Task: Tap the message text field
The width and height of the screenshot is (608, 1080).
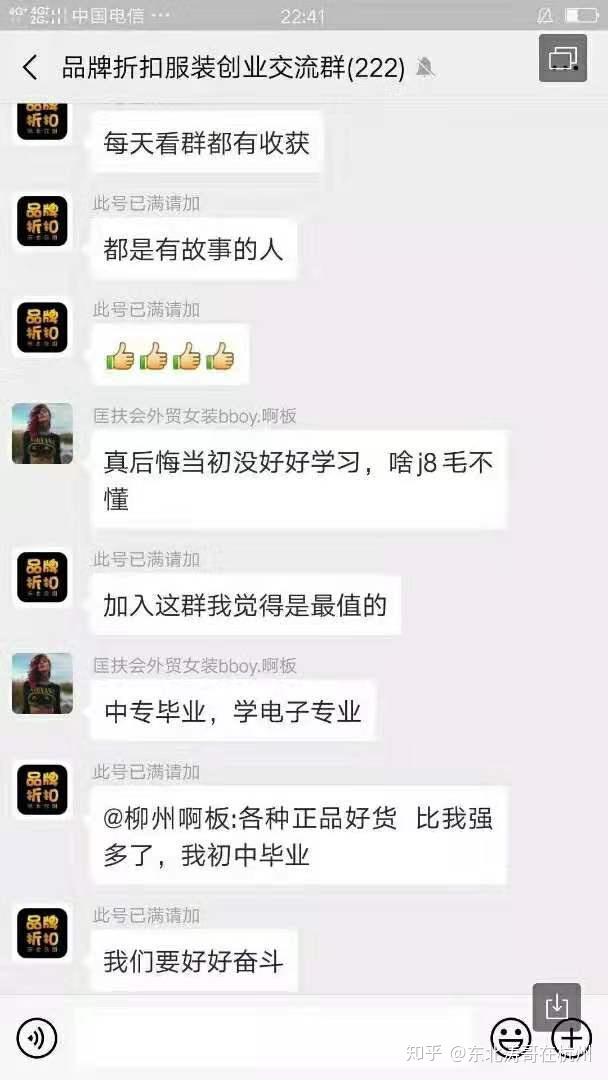Action: click(x=273, y=1038)
